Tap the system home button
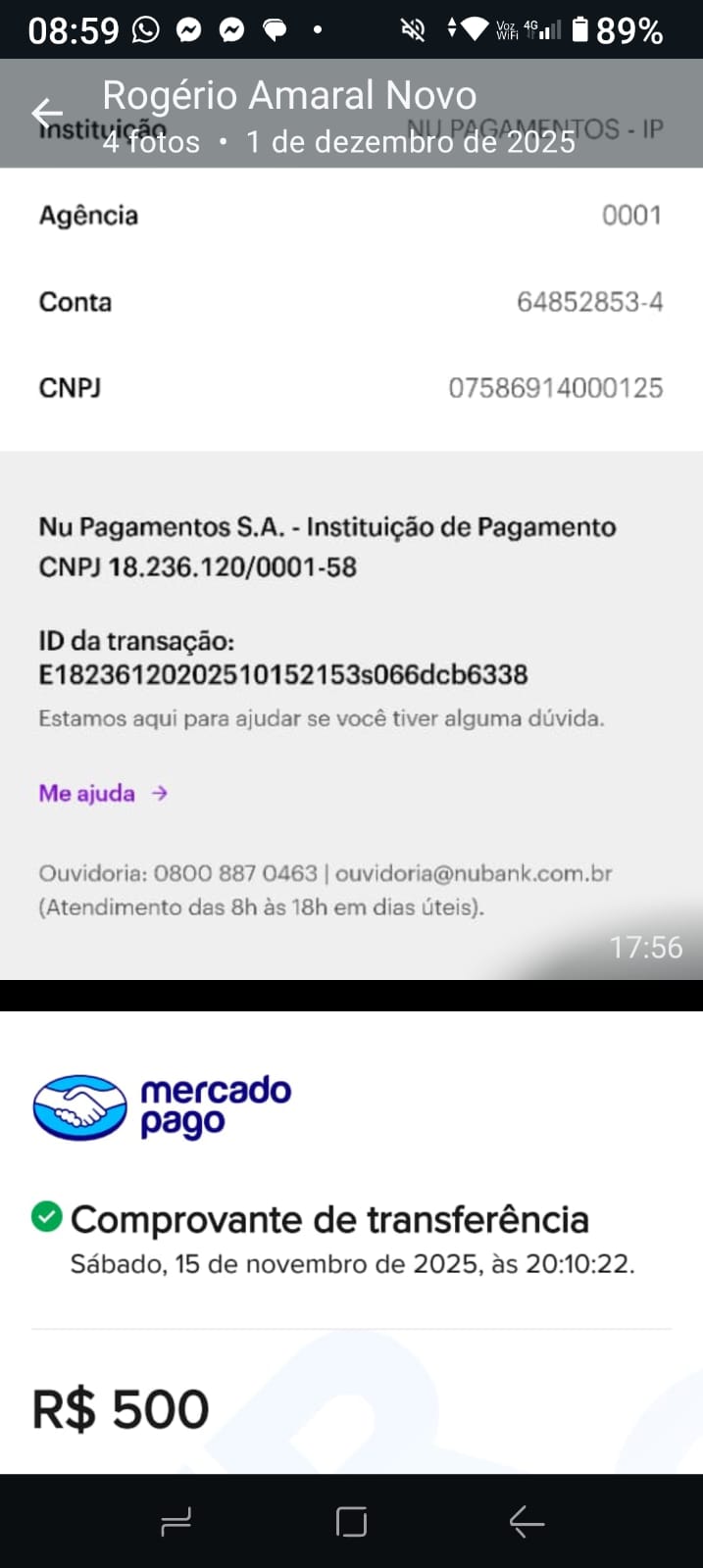Viewport: 703px width, 1568px height. [351, 1522]
